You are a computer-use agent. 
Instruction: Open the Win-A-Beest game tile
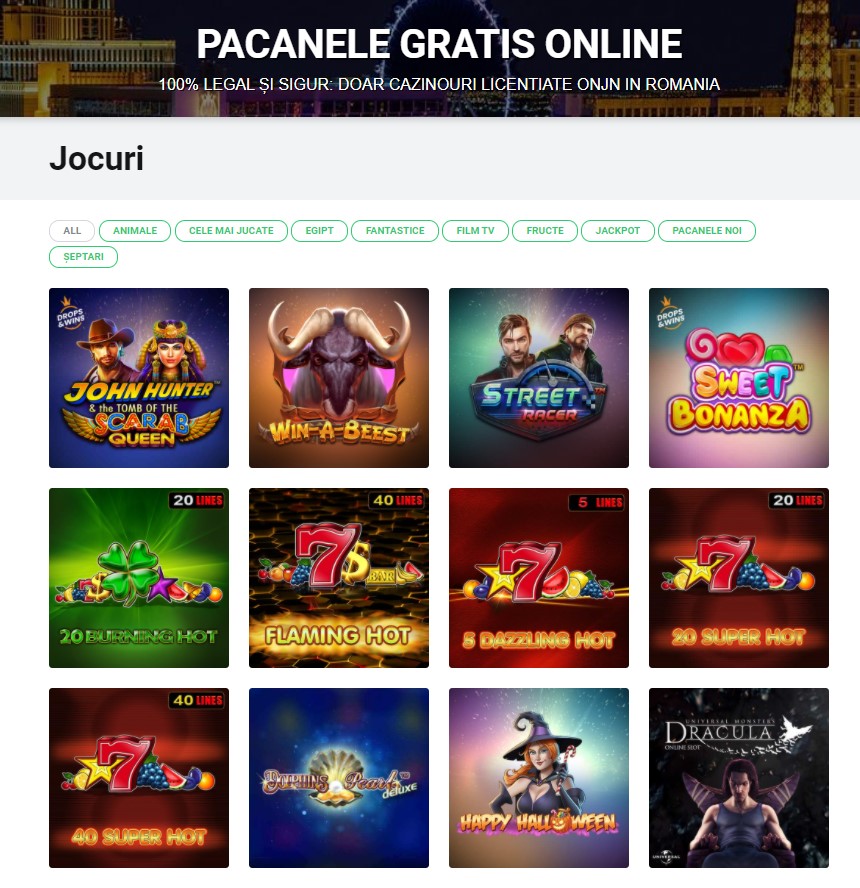coord(339,378)
